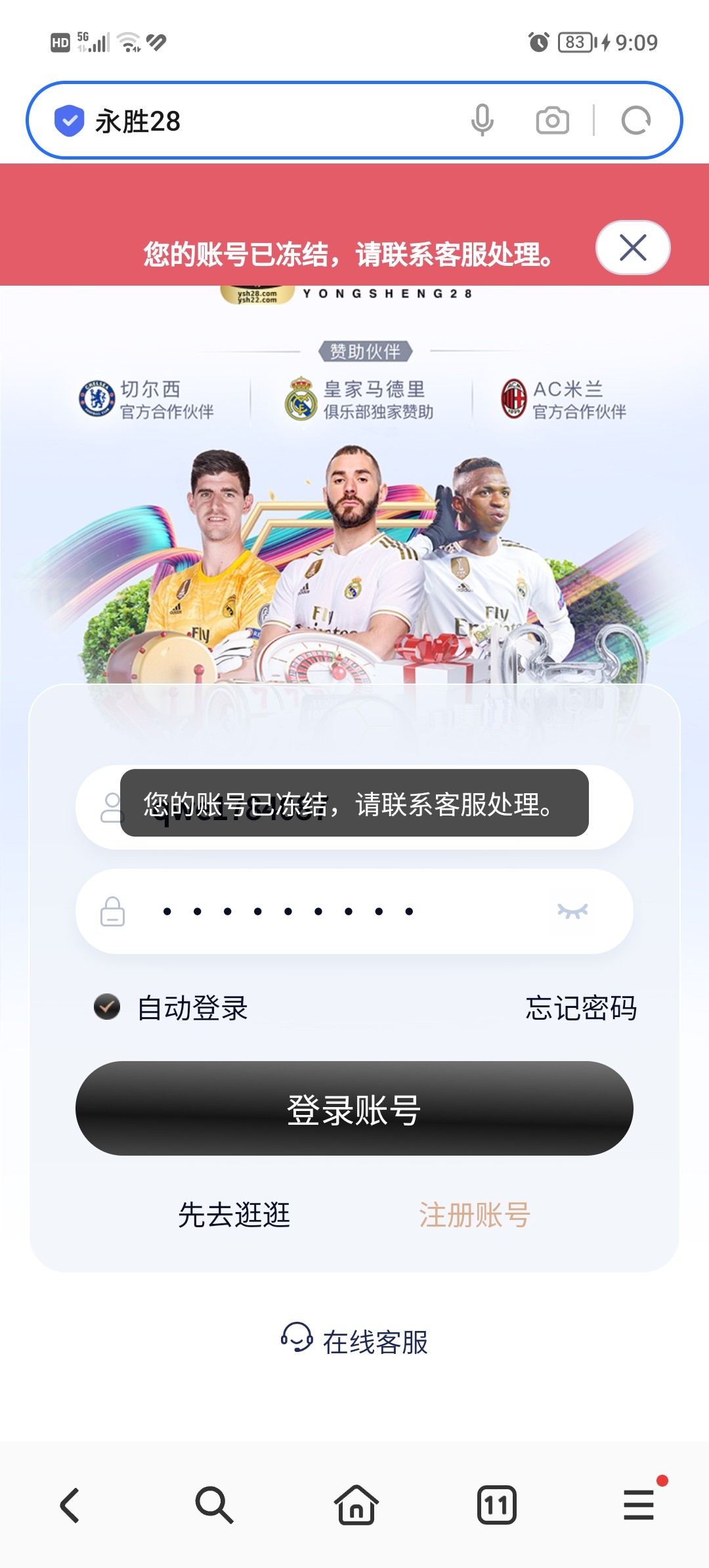Open the tab switcher showing 11 tabs
This screenshot has width=709, height=1568.
497,1505
